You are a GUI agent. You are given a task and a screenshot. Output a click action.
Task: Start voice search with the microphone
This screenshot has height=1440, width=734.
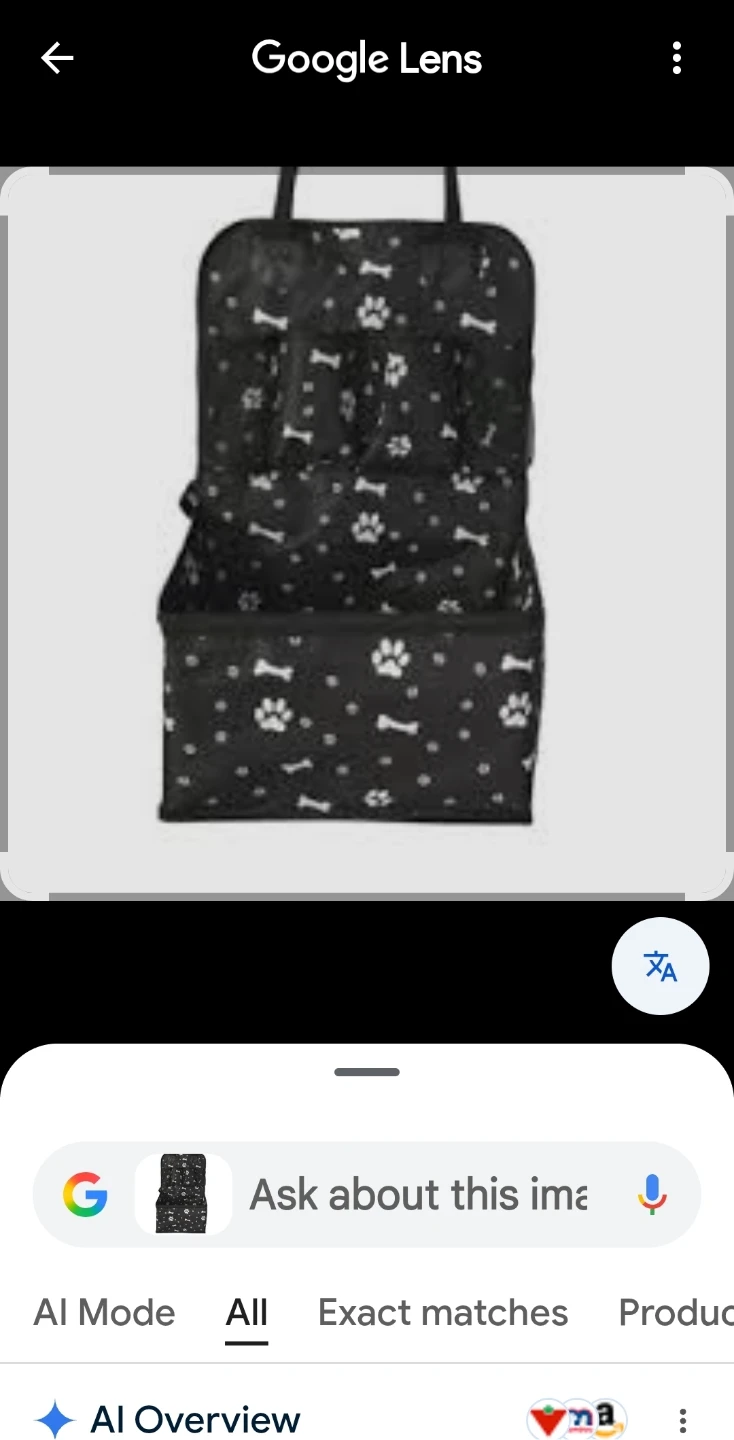[x=652, y=1194]
